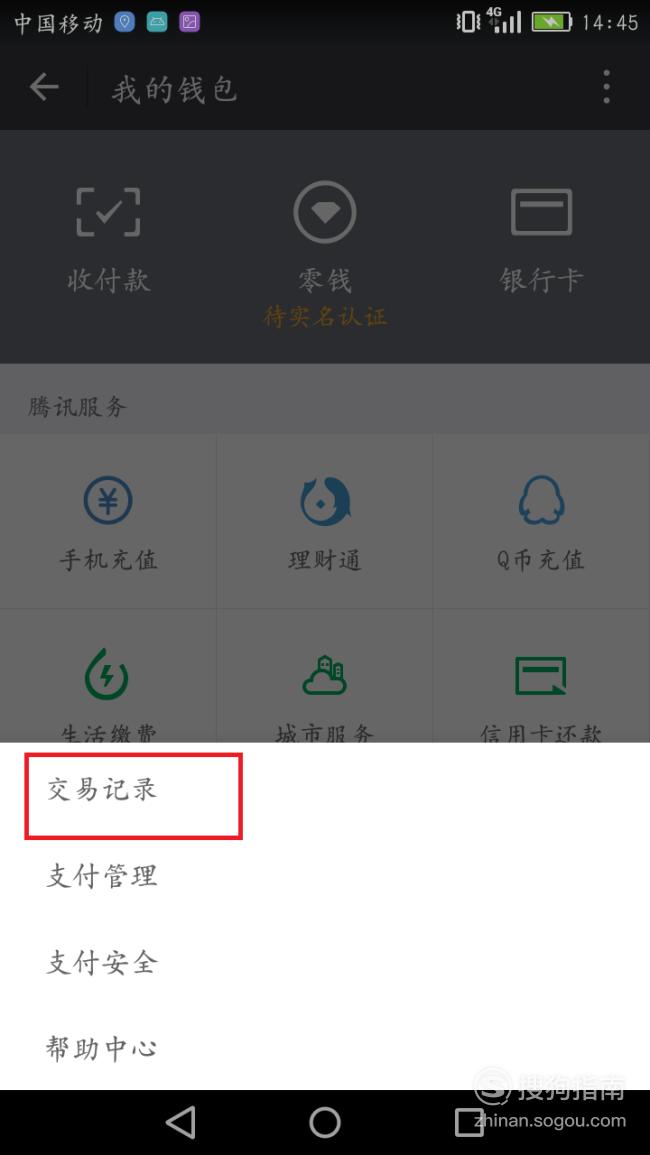Open 支付安全 settings
Viewport: 650px width, 1155px height.
click(324, 962)
